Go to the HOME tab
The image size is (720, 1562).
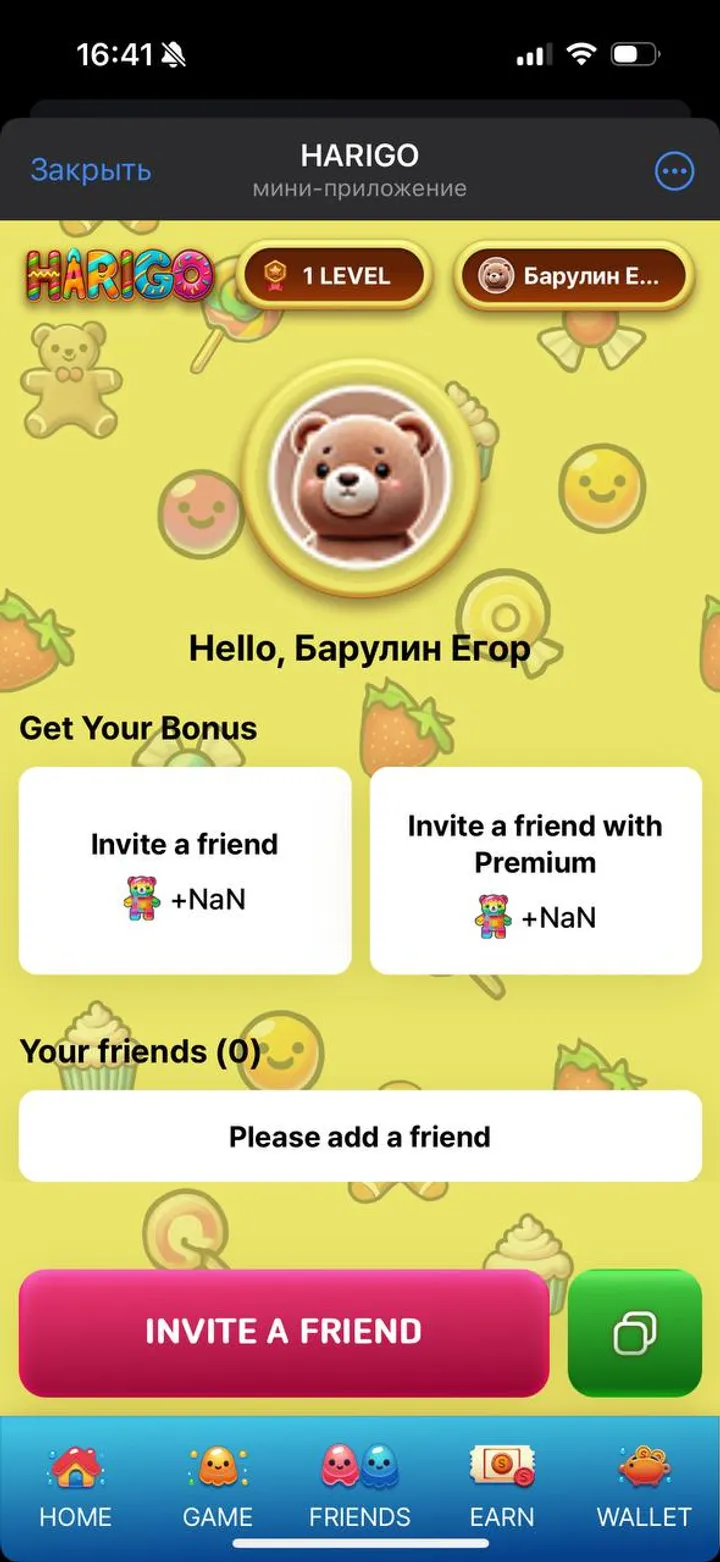coord(75,1487)
